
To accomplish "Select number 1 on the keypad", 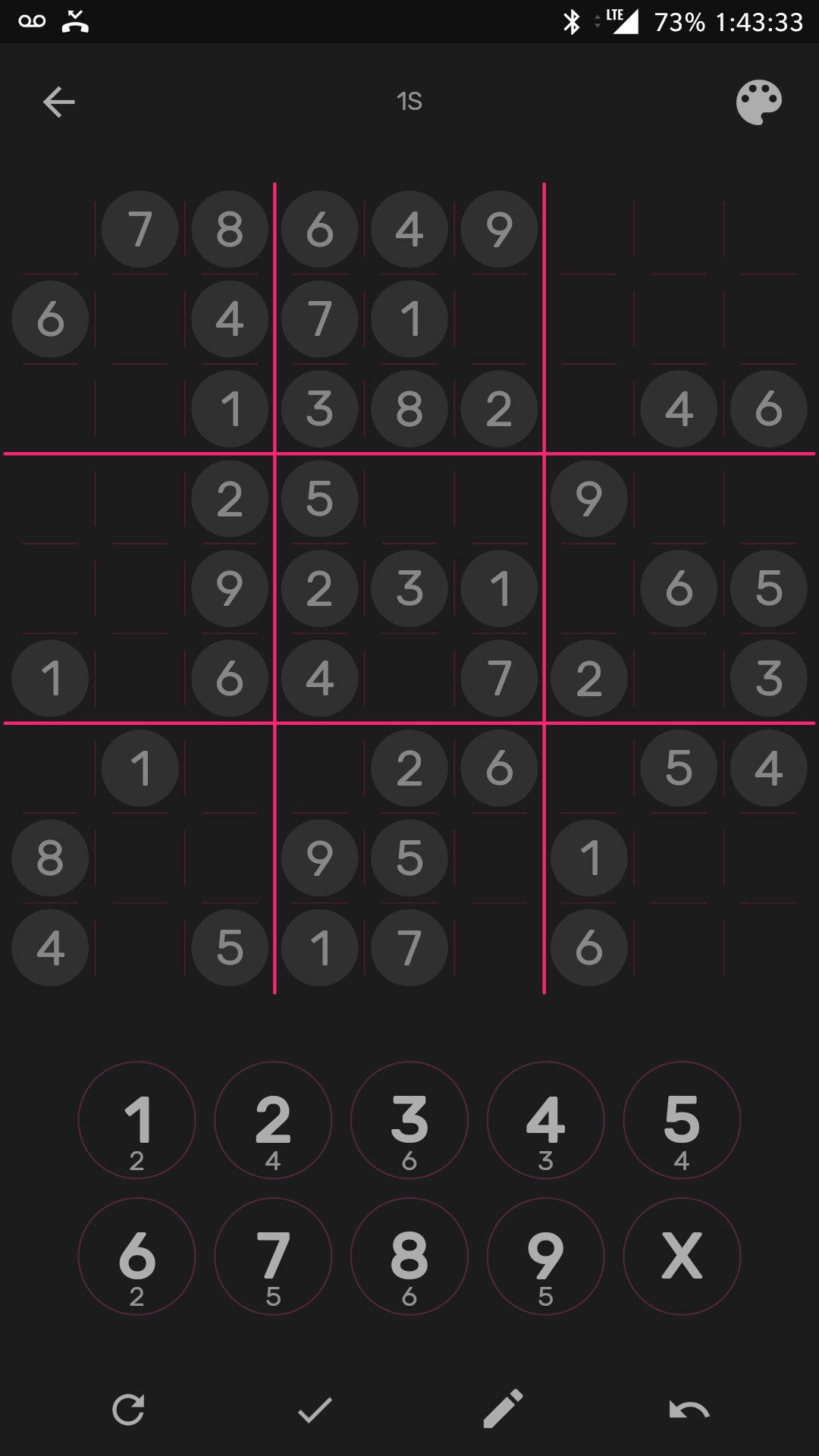I will coord(136,1120).
